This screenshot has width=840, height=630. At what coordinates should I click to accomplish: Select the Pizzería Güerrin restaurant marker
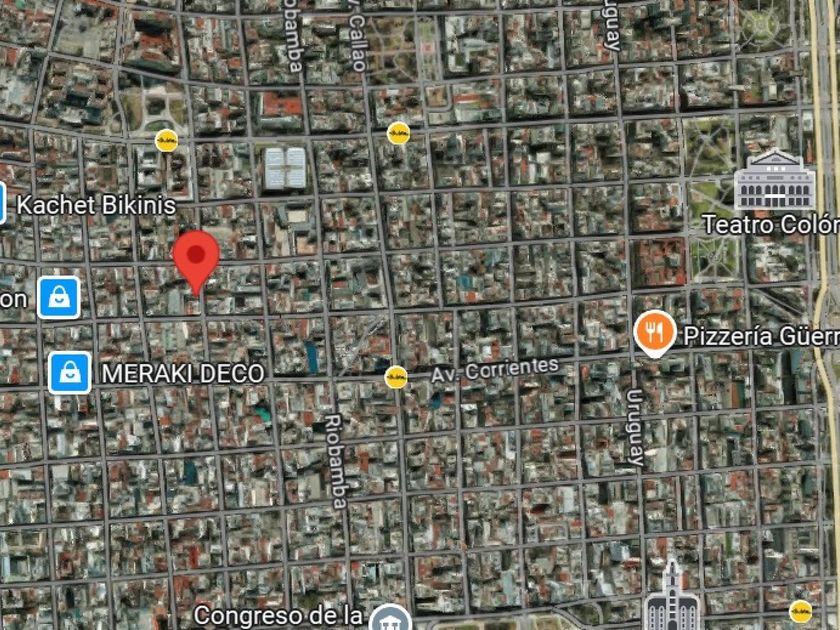click(x=653, y=332)
